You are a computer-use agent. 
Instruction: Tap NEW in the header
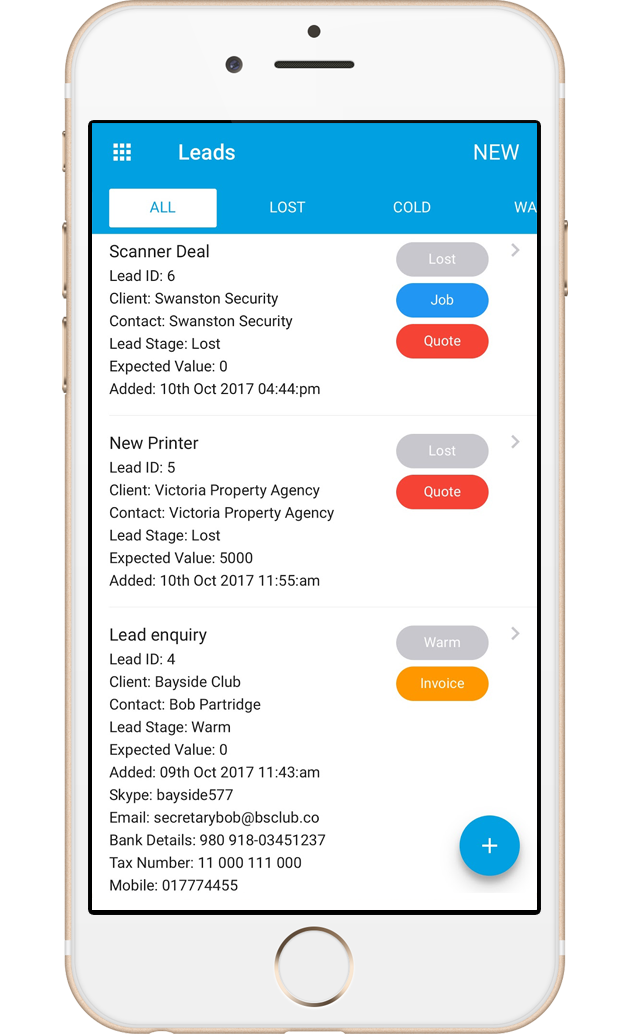(495, 152)
